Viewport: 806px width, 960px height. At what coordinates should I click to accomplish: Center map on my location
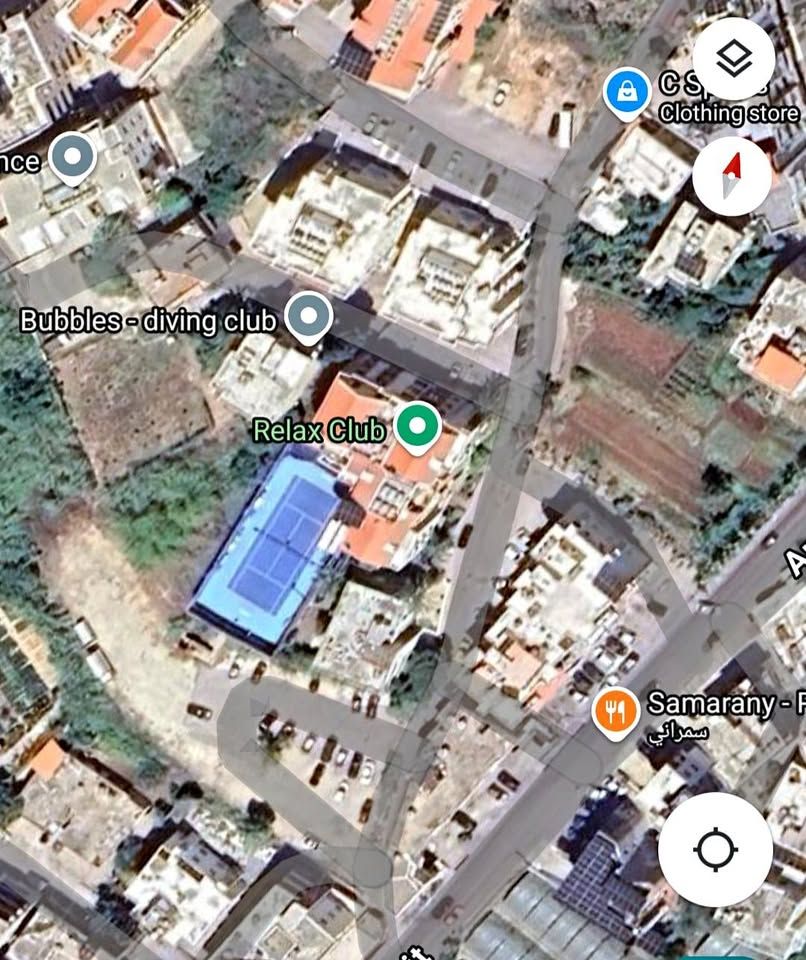715,850
